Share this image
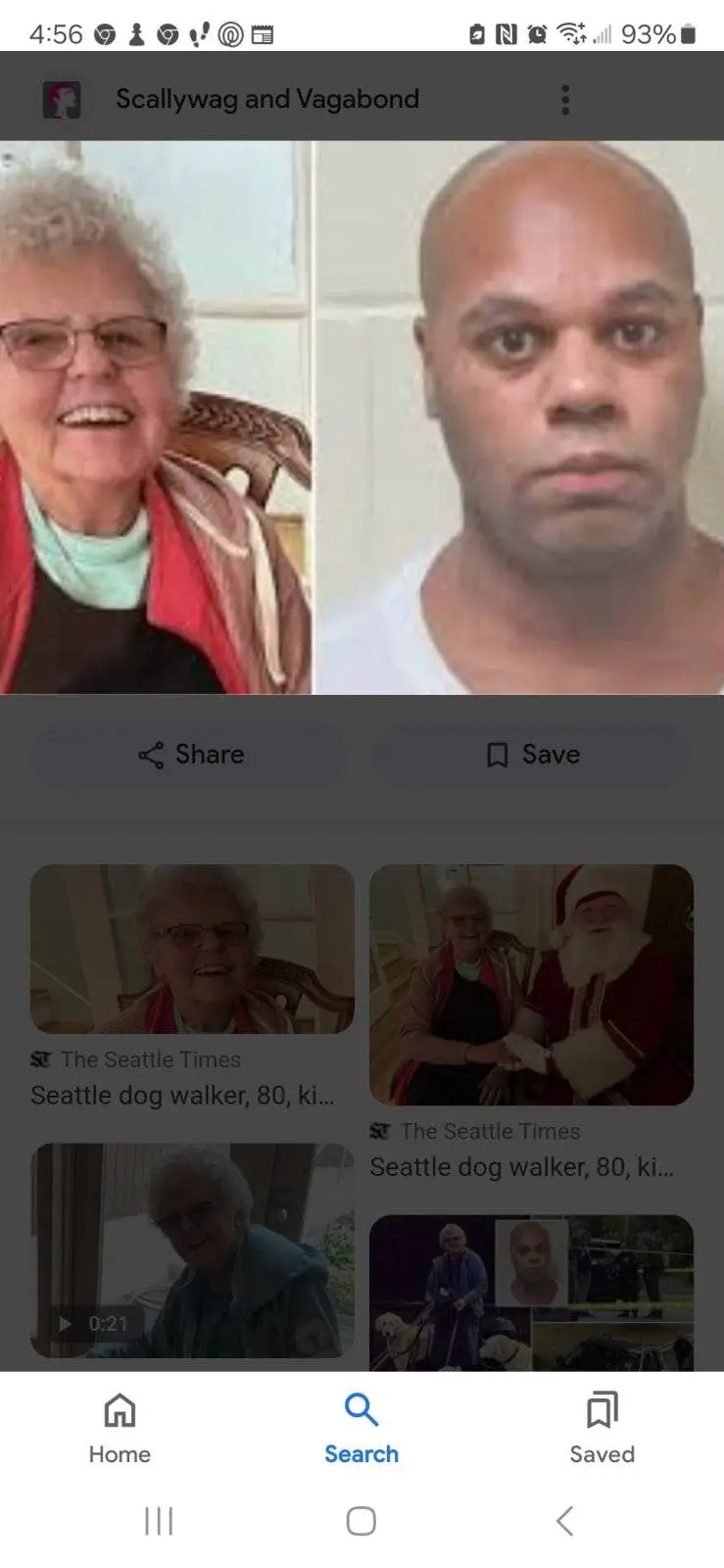Screen dimensions: 724x1568 (190, 755)
